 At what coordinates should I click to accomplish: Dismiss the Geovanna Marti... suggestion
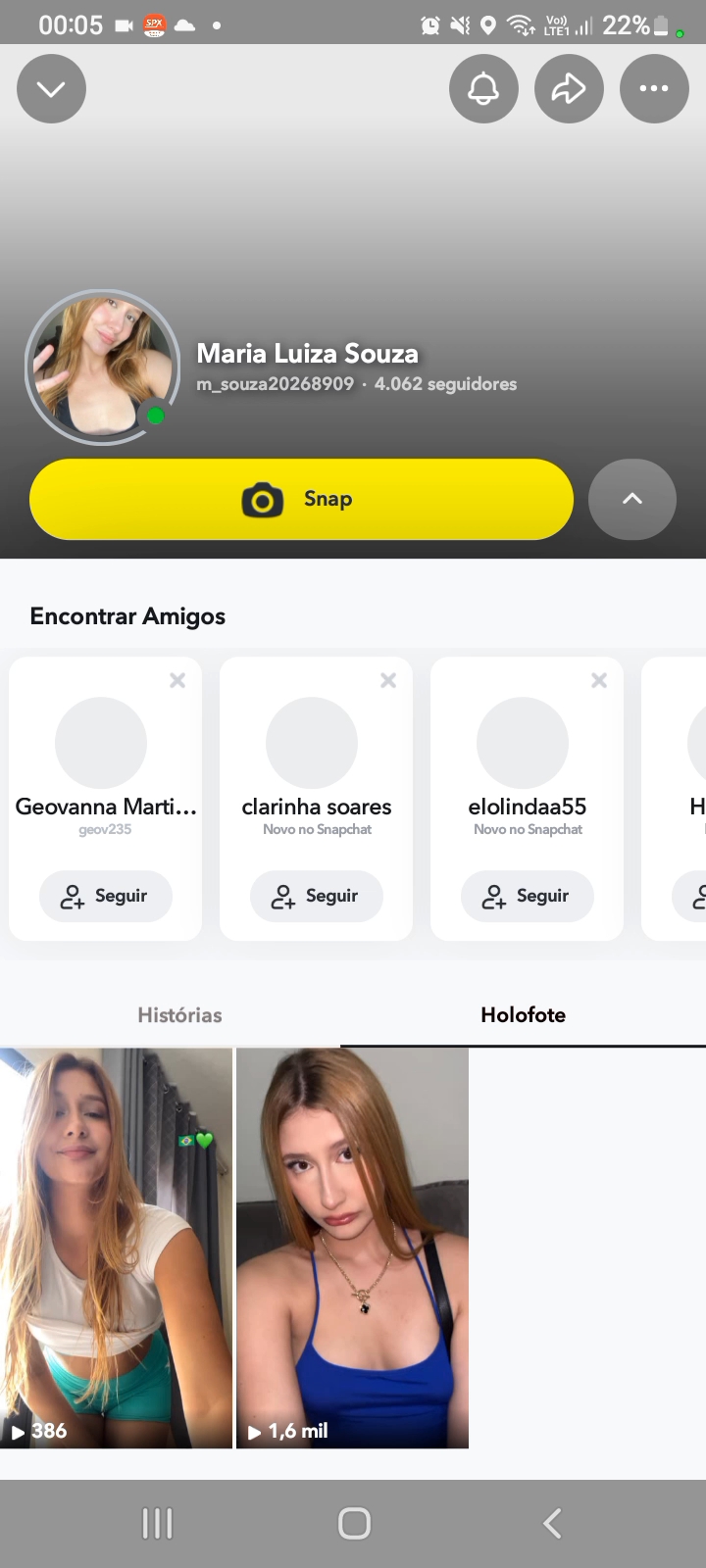[x=177, y=680]
